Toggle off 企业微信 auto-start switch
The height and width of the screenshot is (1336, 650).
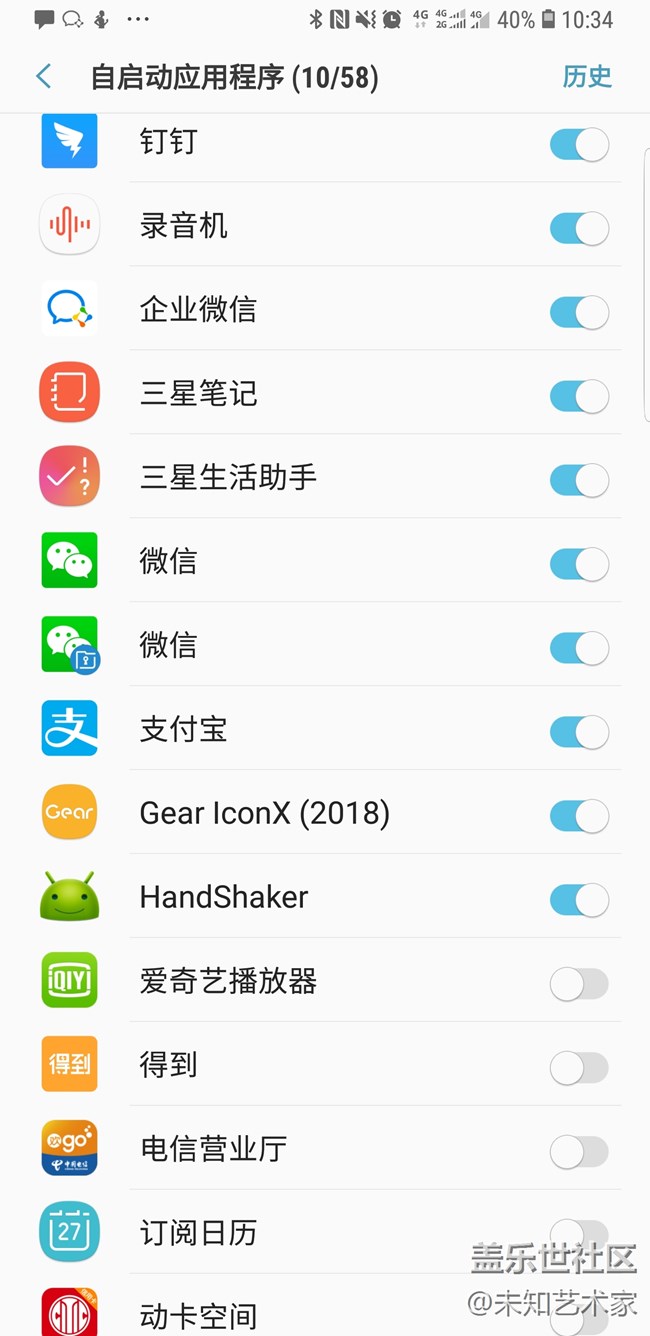point(579,312)
